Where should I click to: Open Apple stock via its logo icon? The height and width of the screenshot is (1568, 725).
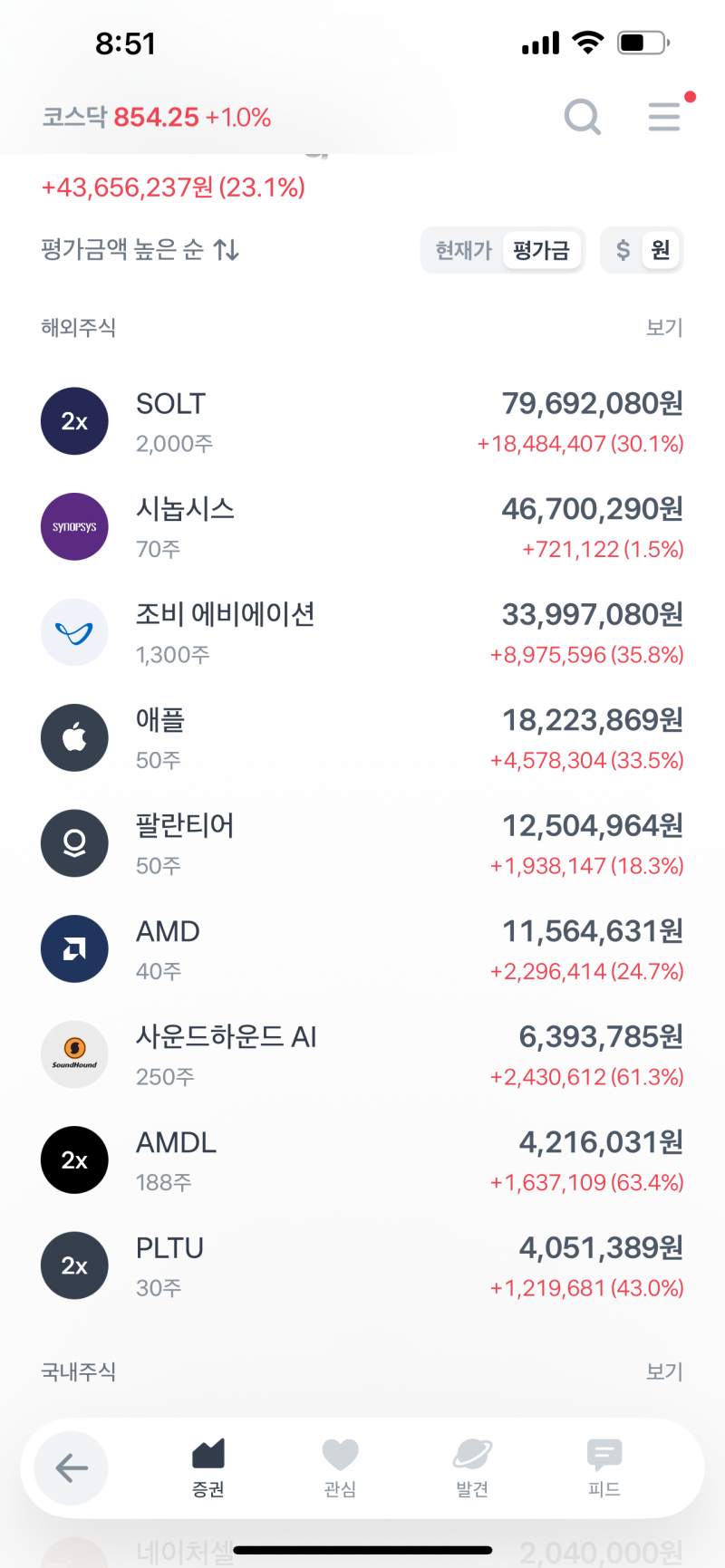[x=74, y=737]
